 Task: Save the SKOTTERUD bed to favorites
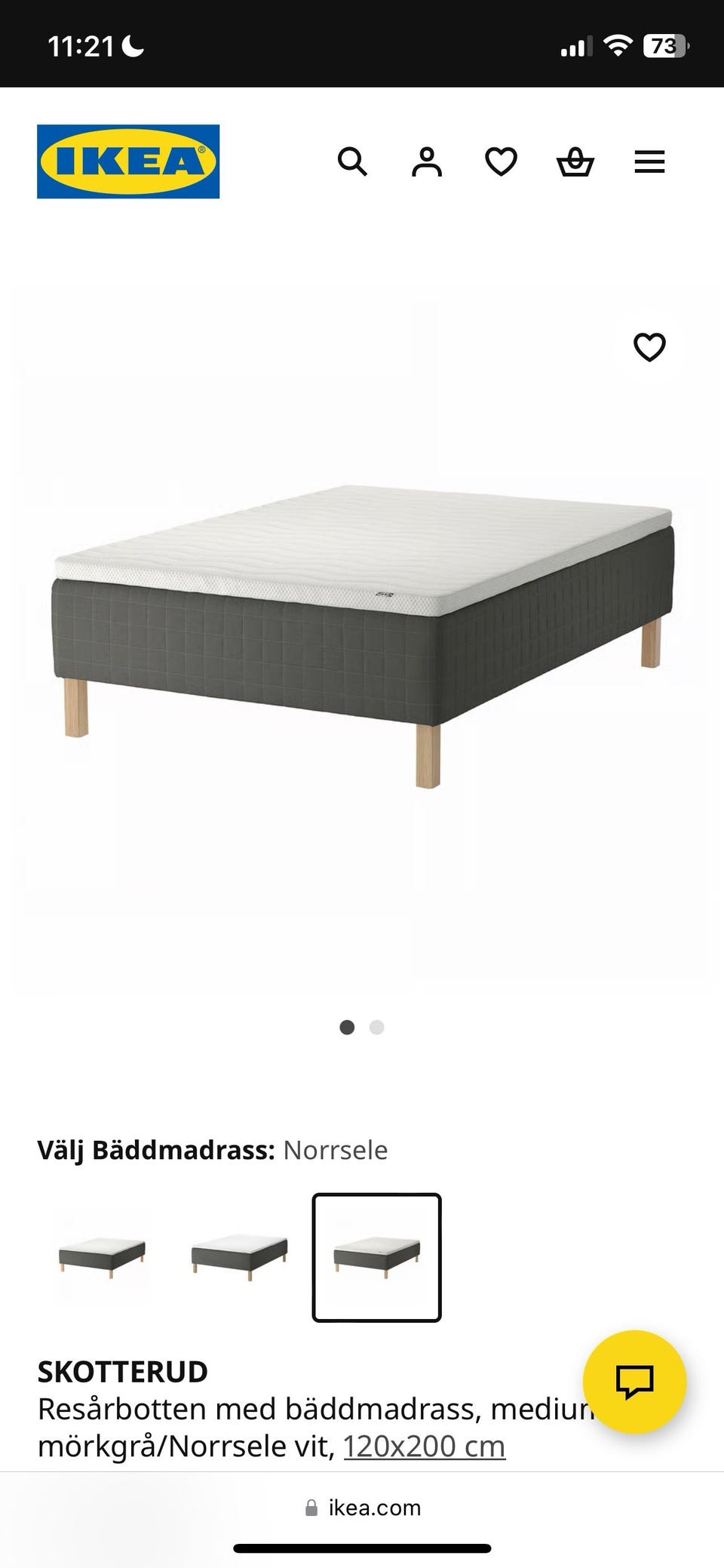tap(649, 347)
